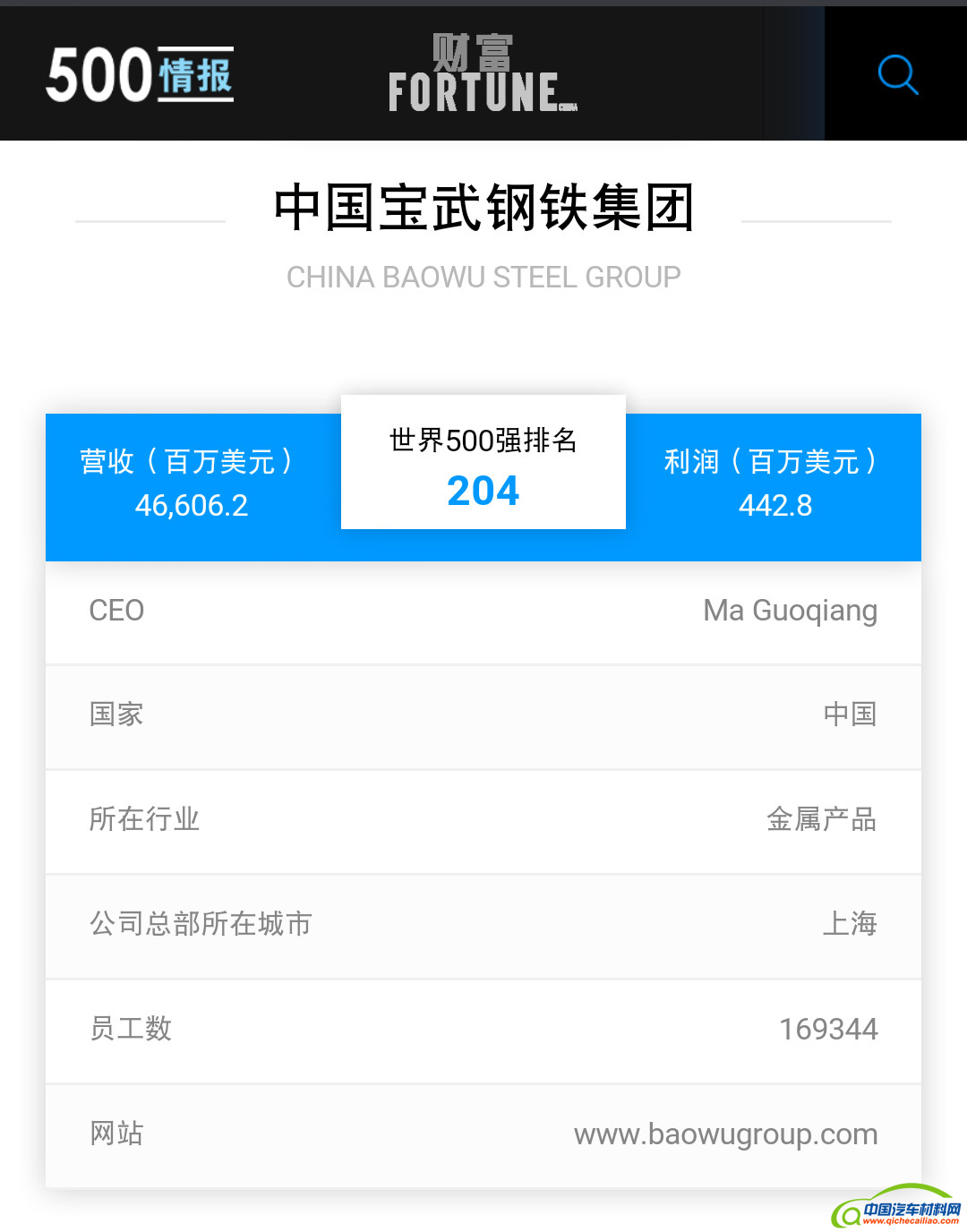Visit the www.baowugroup.com website link
The width and height of the screenshot is (967, 1232).
tap(725, 1134)
